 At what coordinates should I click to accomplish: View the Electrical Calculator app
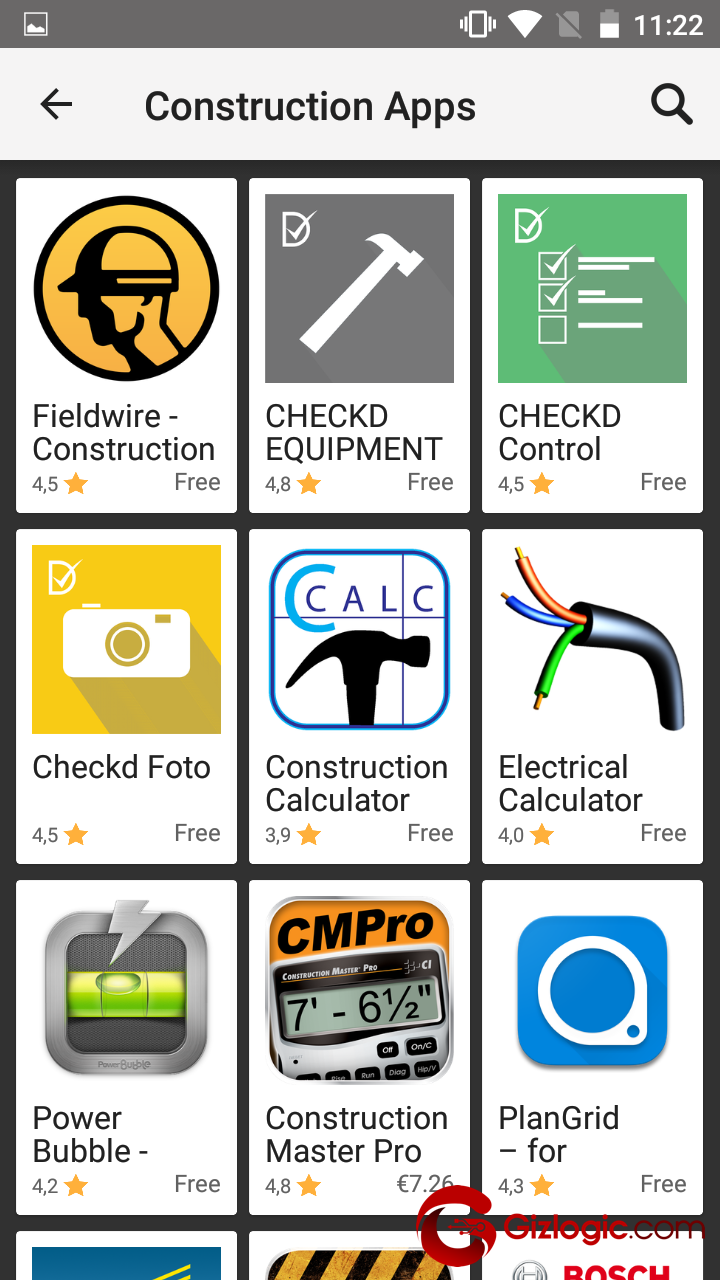pyautogui.click(x=592, y=696)
